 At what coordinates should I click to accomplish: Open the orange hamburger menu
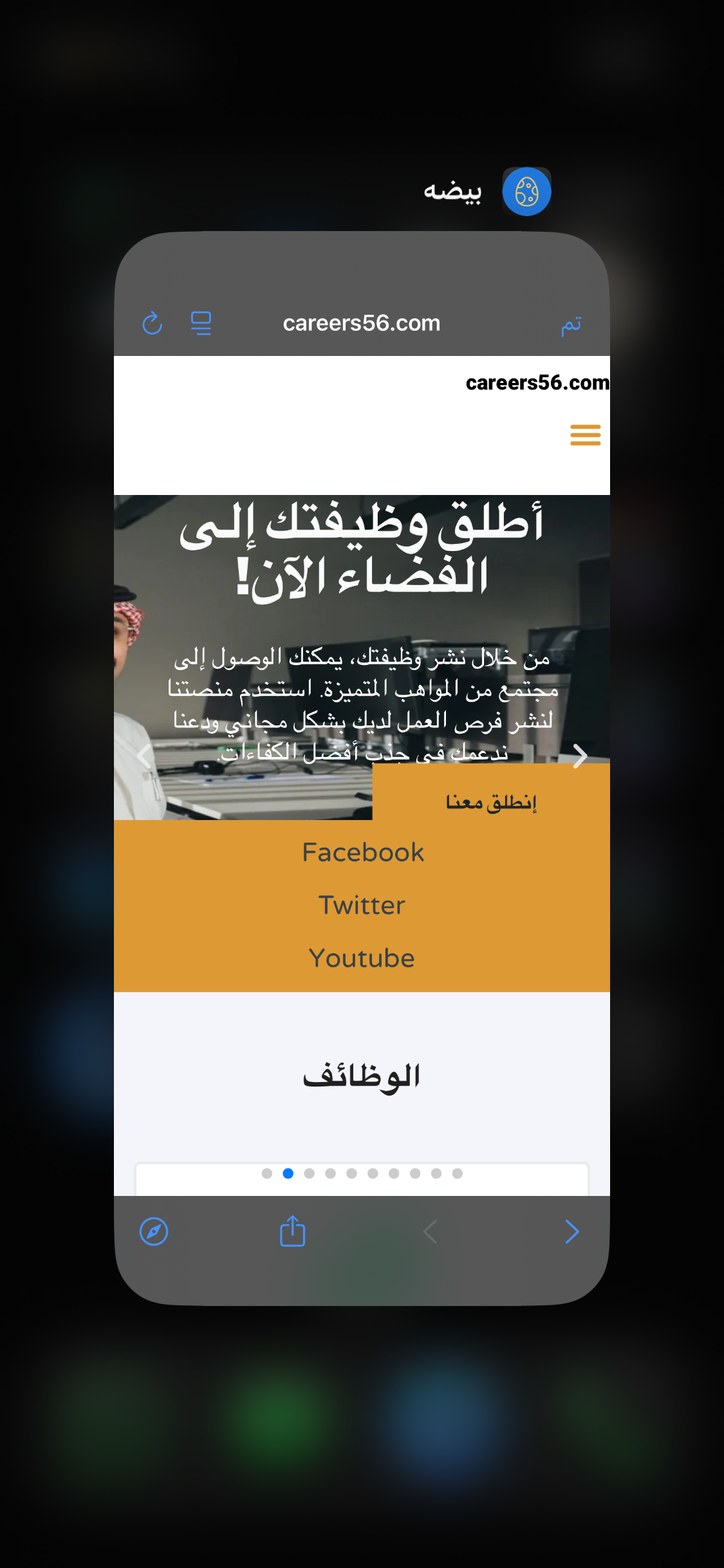click(x=585, y=435)
